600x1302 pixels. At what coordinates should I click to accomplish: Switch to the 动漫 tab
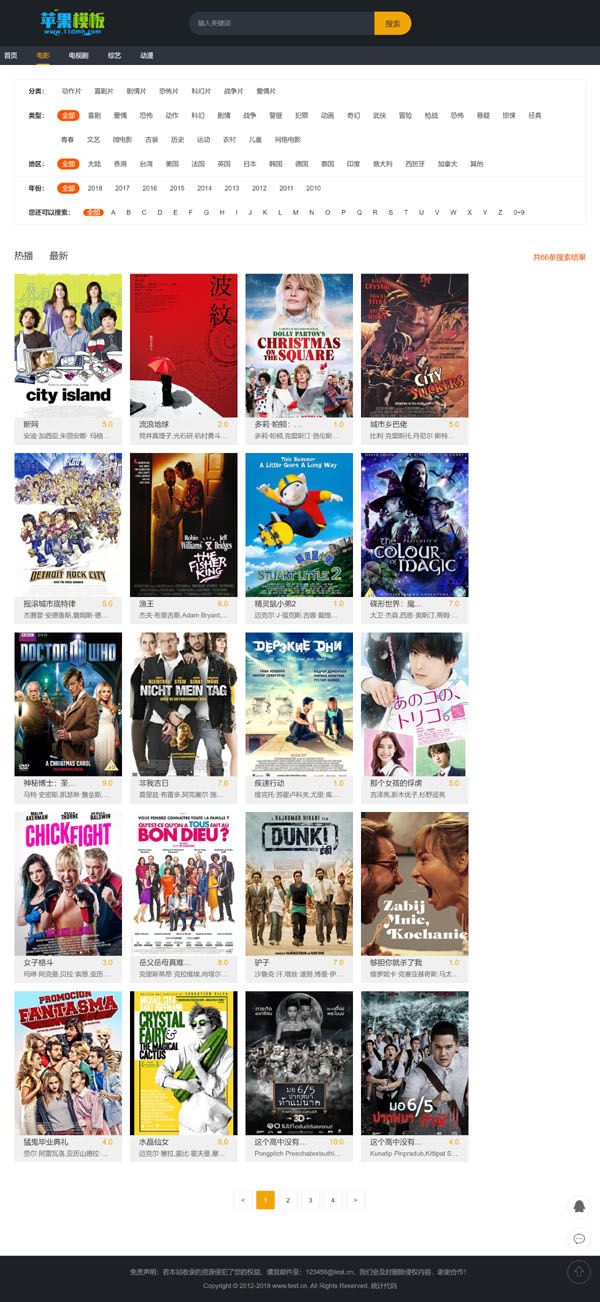click(x=147, y=56)
